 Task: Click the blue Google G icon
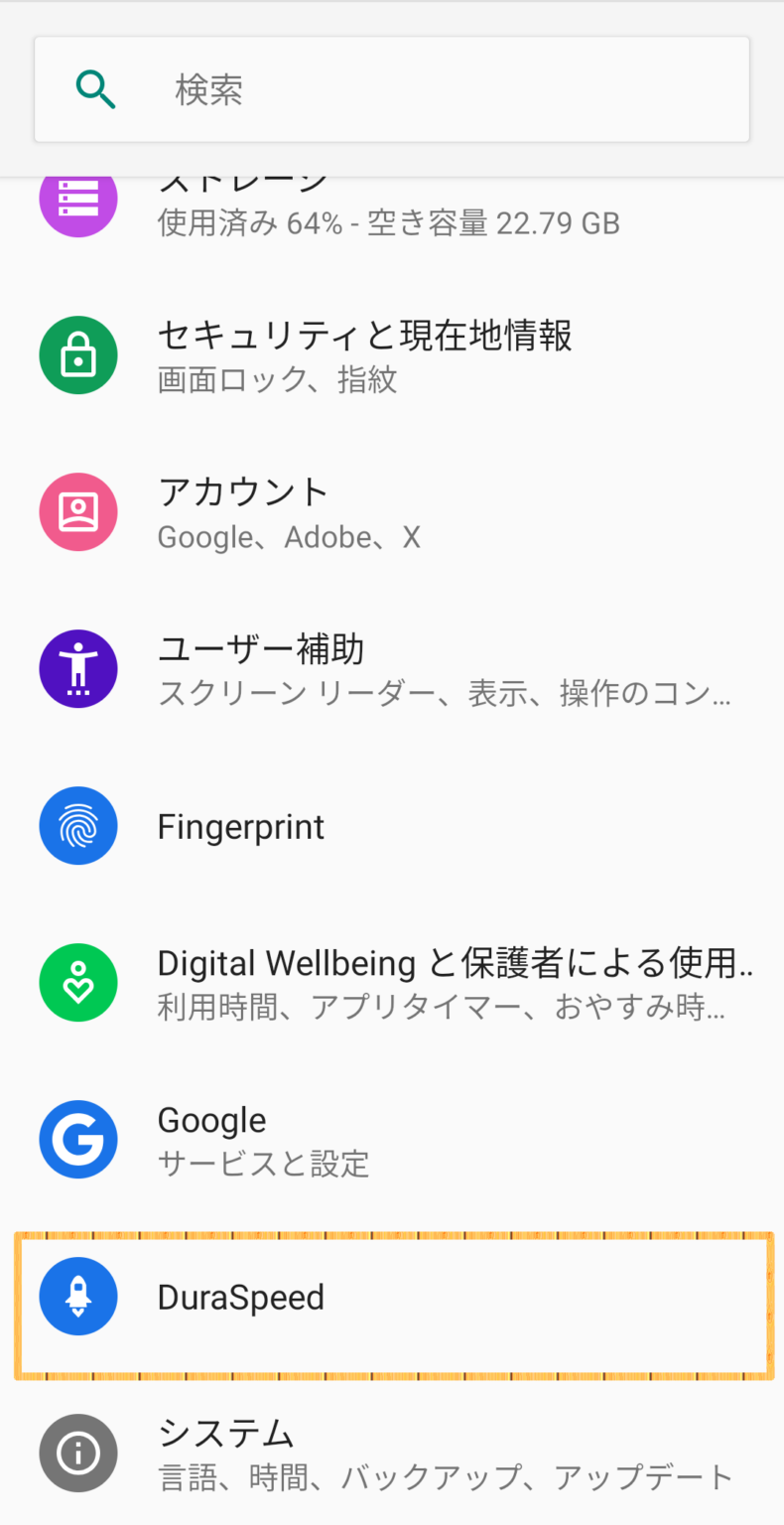(78, 1139)
